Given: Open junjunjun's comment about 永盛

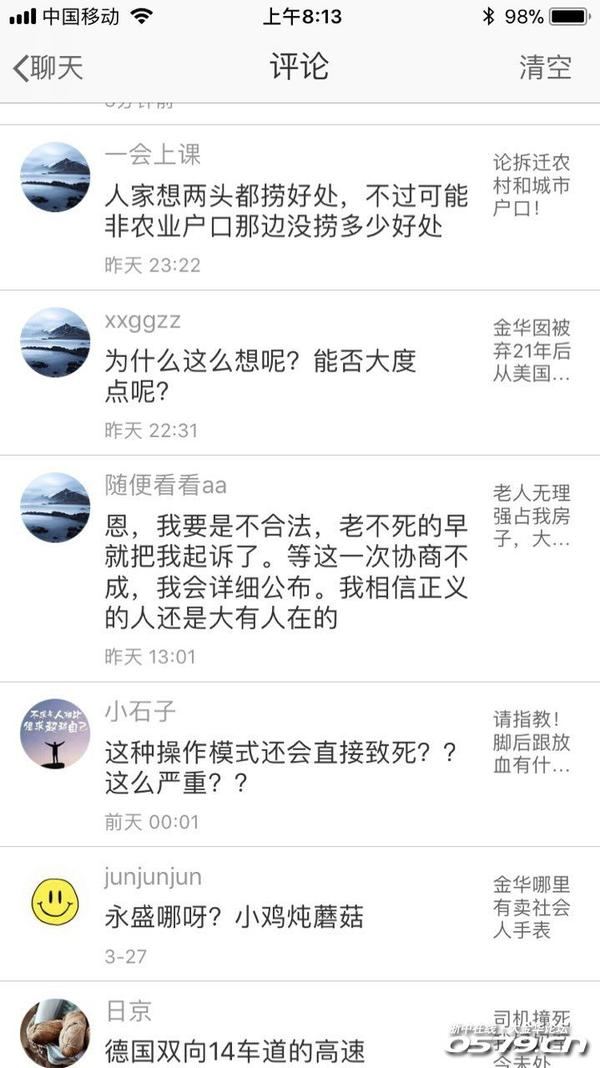Looking at the screenshot, I should coord(234,916).
